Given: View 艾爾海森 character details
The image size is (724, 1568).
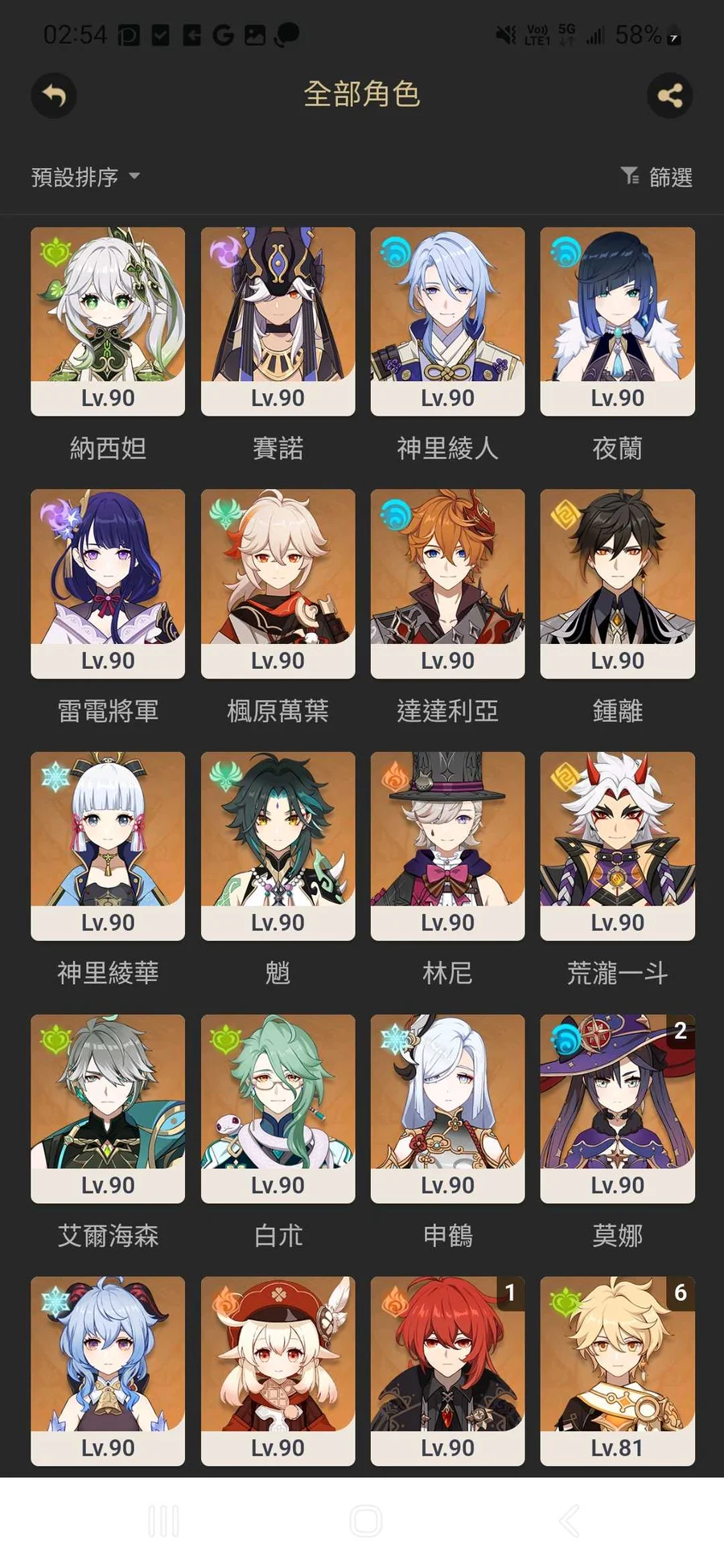Looking at the screenshot, I should 108,1108.
